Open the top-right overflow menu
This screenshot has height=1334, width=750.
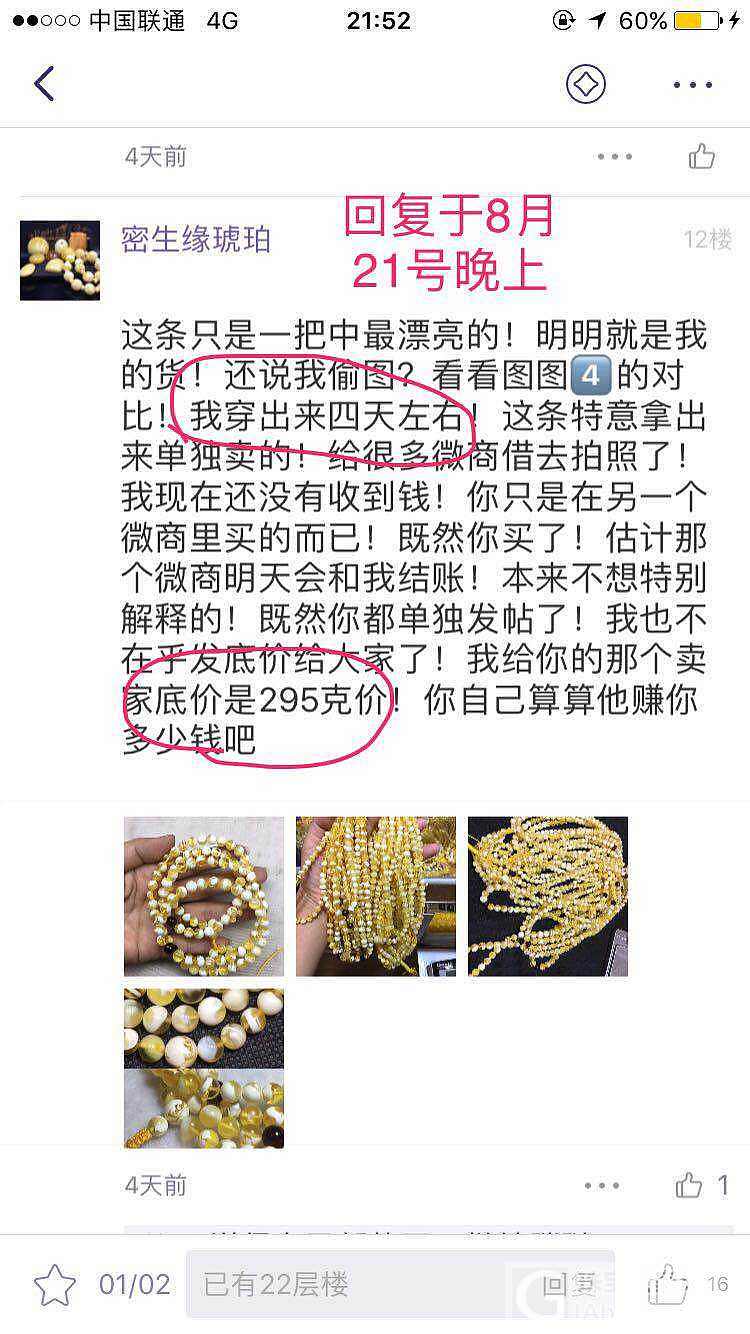pos(692,85)
